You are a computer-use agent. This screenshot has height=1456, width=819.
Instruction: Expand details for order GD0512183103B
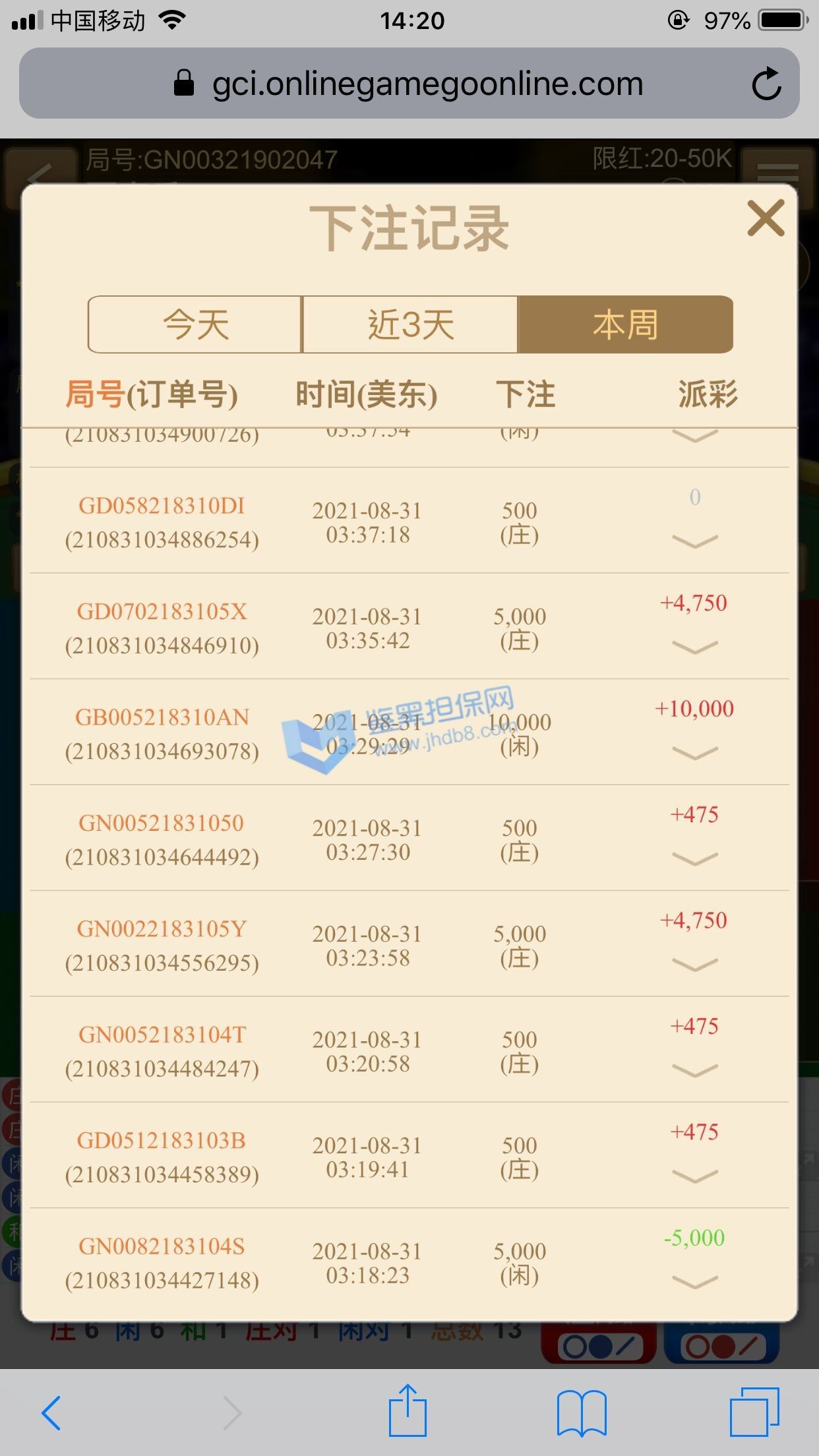(x=694, y=1176)
